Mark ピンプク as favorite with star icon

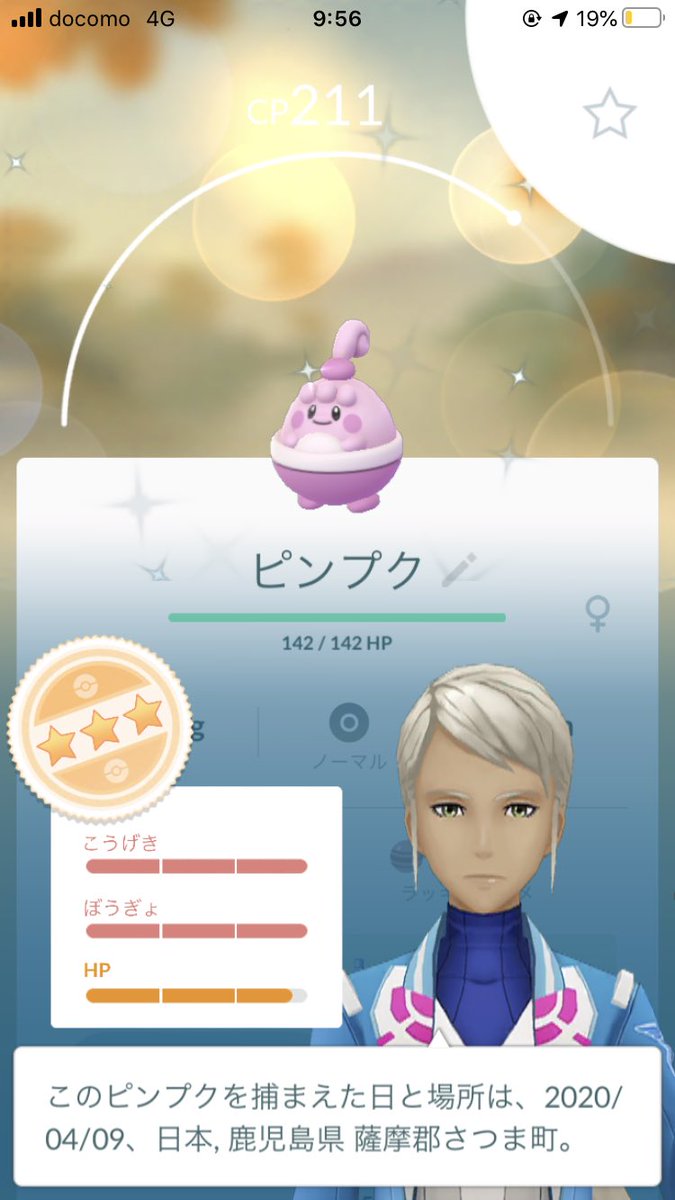pyautogui.click(x=609, y=113)
